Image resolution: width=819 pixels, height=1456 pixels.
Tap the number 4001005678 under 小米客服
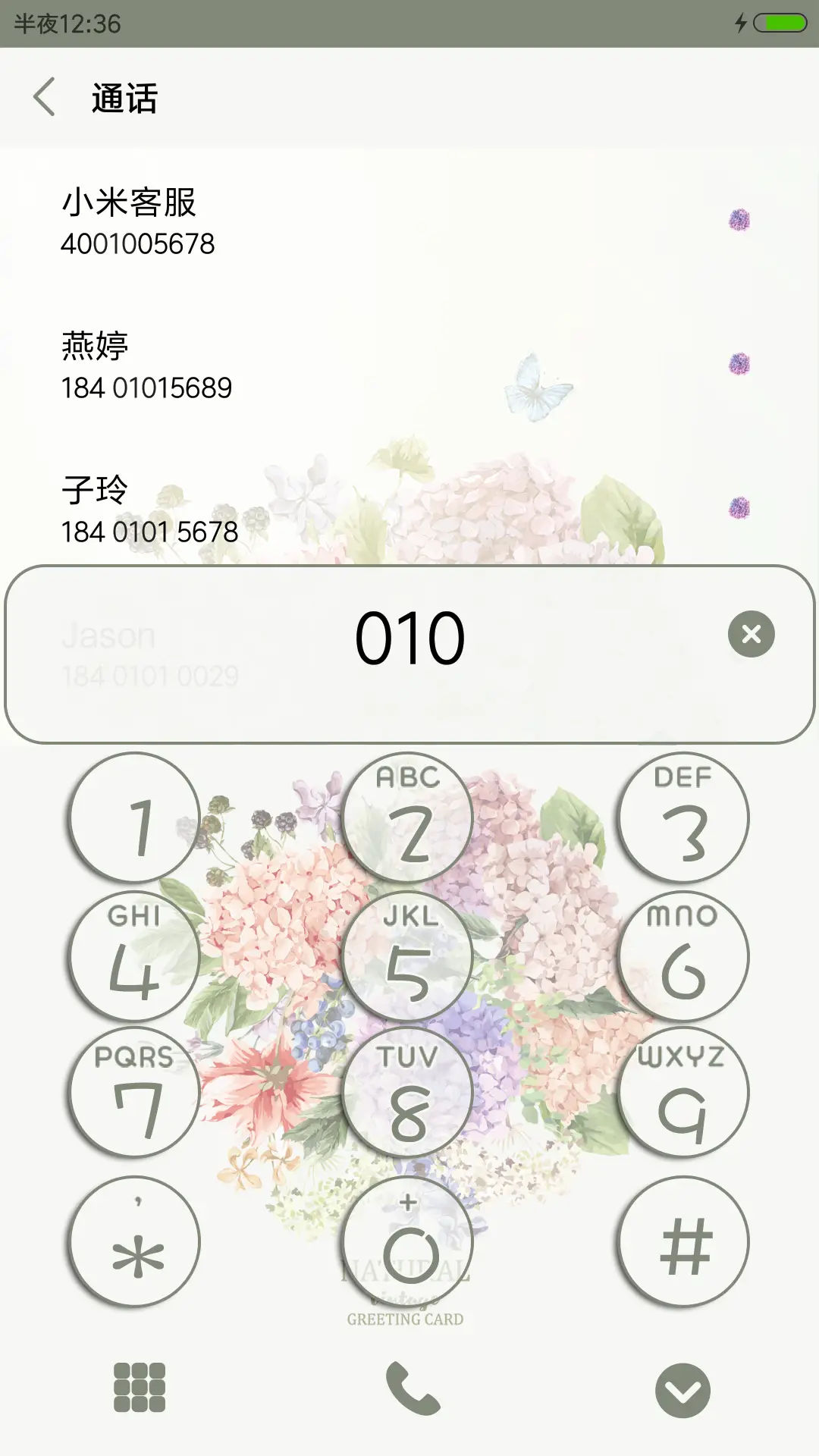[139, 244]
